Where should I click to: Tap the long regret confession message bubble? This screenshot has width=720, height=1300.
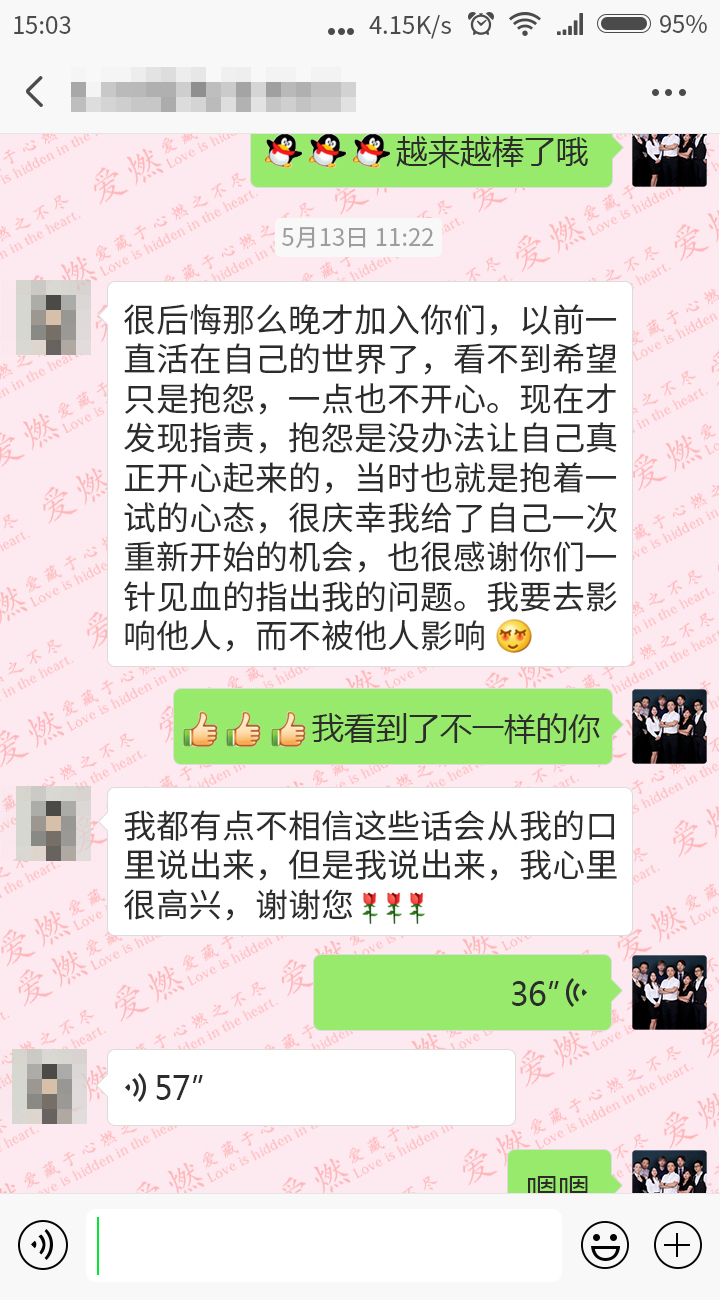pyautogui.click(x=370, y=475)
